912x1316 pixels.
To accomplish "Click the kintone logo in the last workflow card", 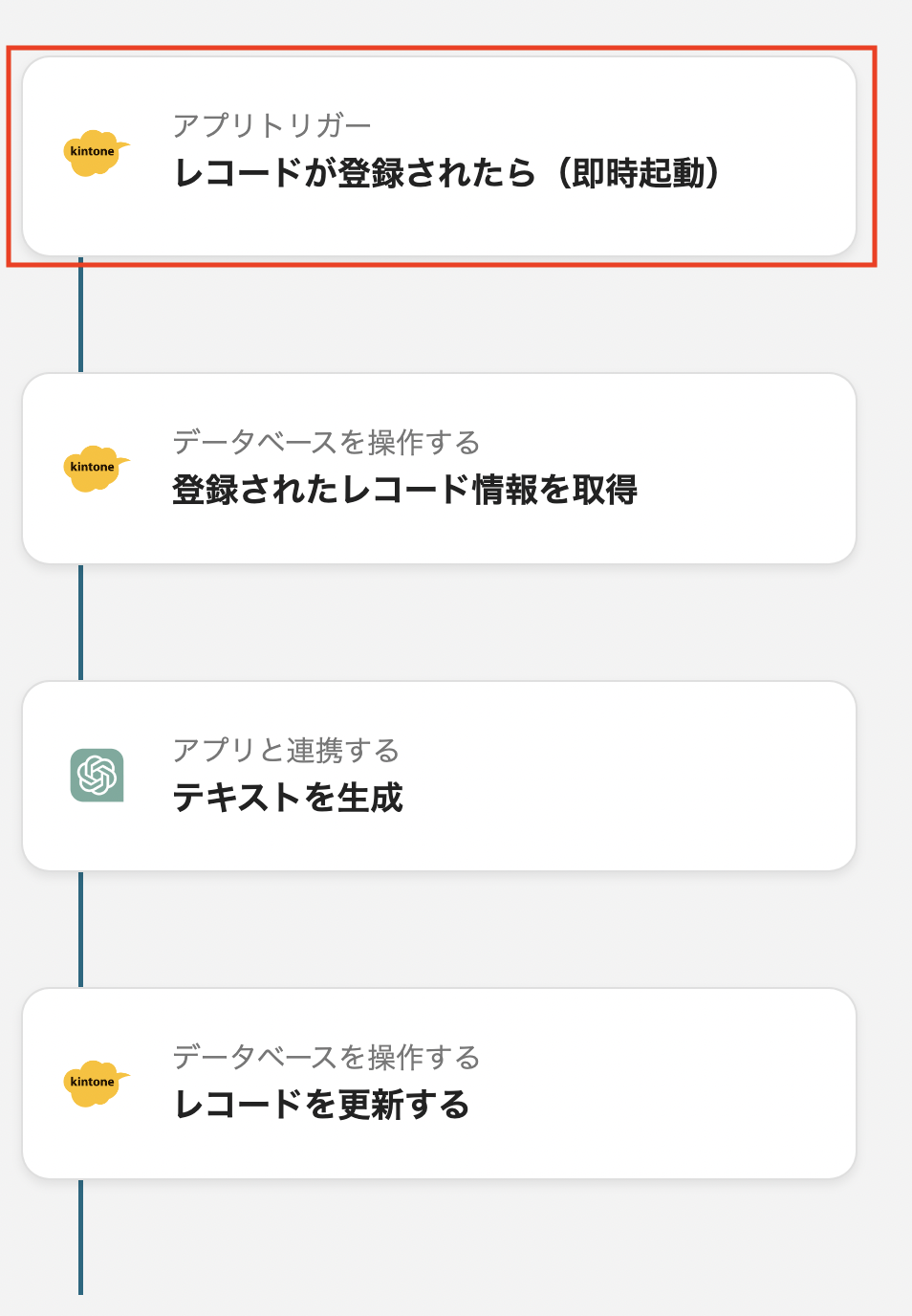I will 94,1084.
